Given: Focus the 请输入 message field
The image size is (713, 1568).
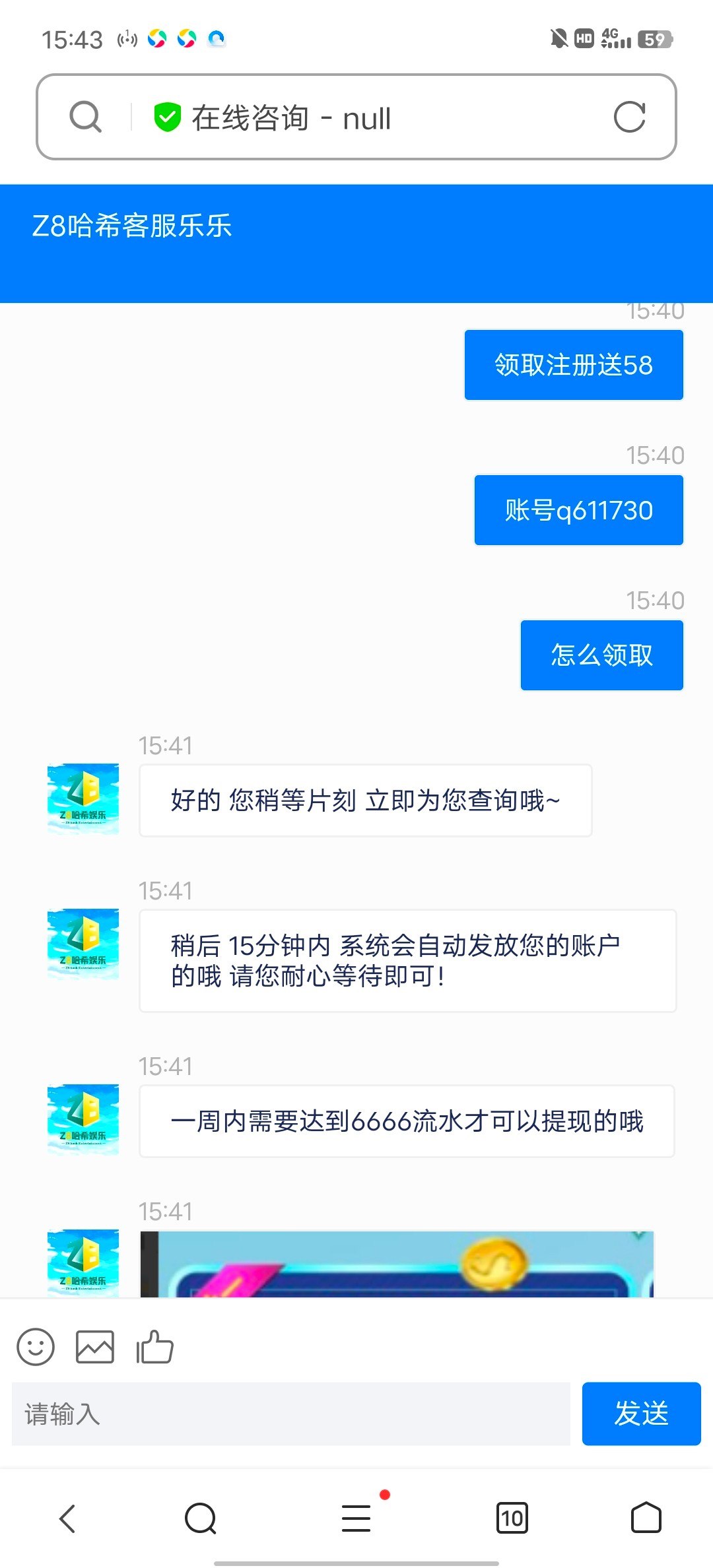Looking at the screenshot, I should pyautogui.click(x=290, y=1414).
